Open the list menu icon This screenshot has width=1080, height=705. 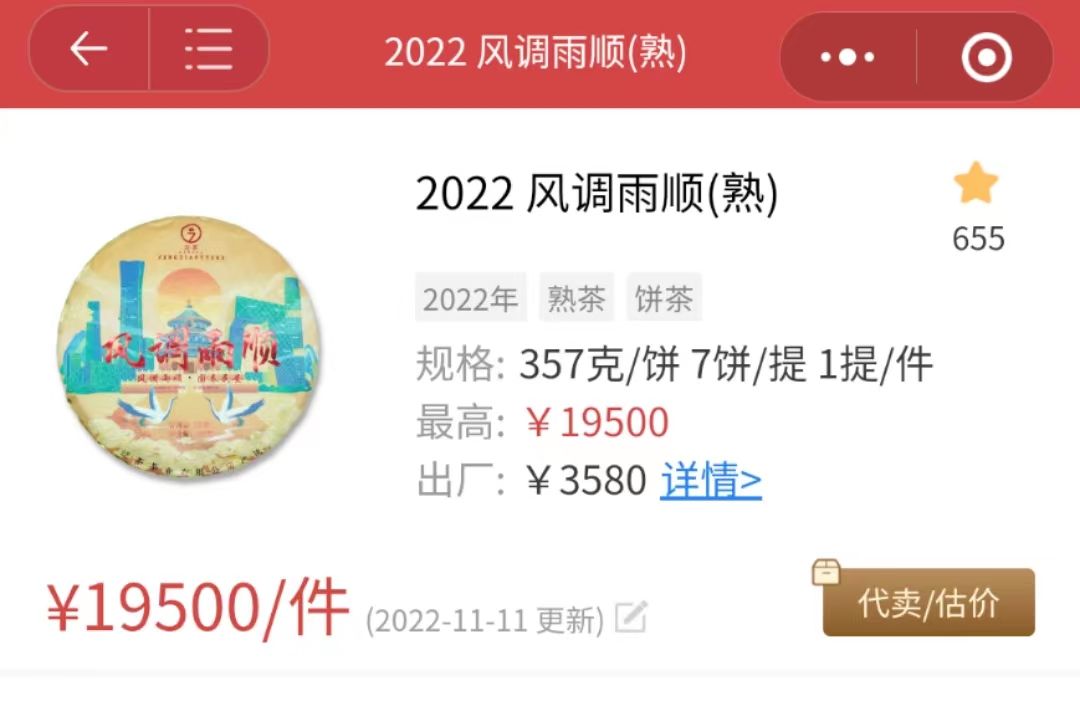209,49
